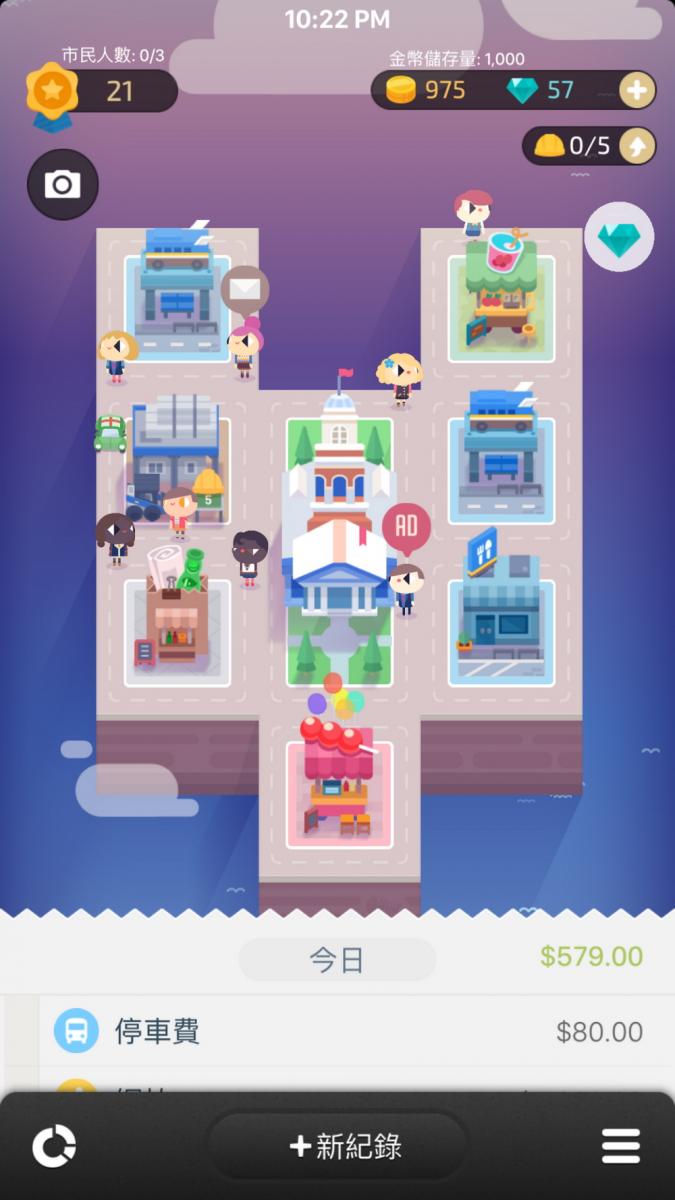Add a new record with 新紀錄
The height and width of the screenshot is (1200, 675).
click(x=337, y=1146)
